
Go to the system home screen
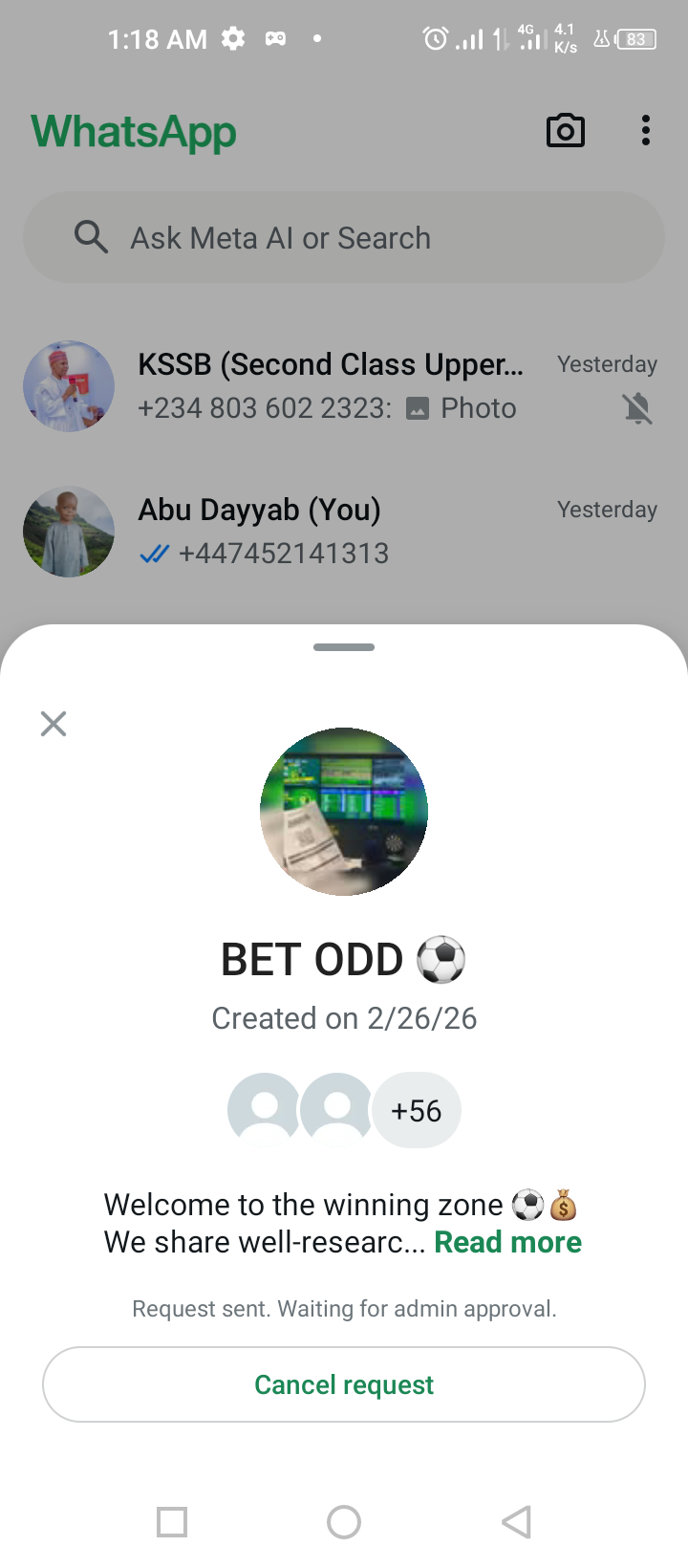[344, 1521]
